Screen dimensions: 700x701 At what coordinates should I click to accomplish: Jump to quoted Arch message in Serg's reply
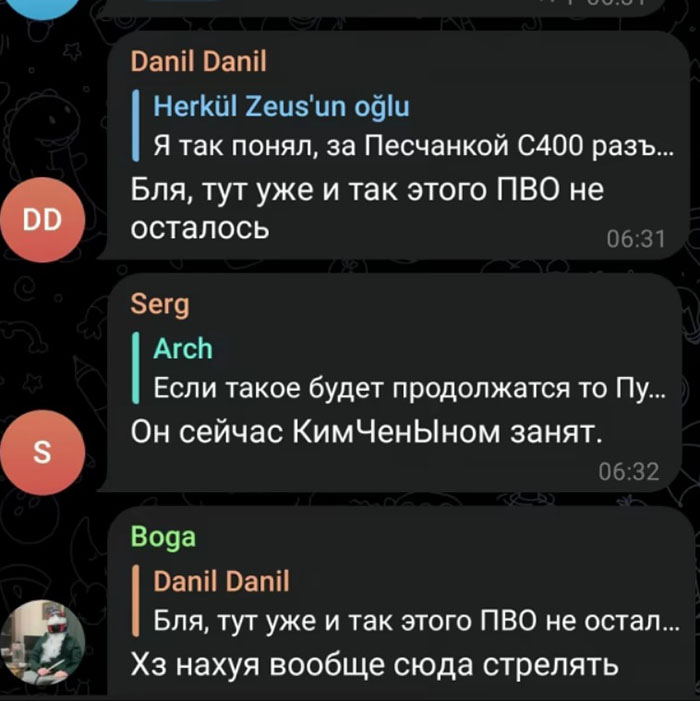[400, 369]
